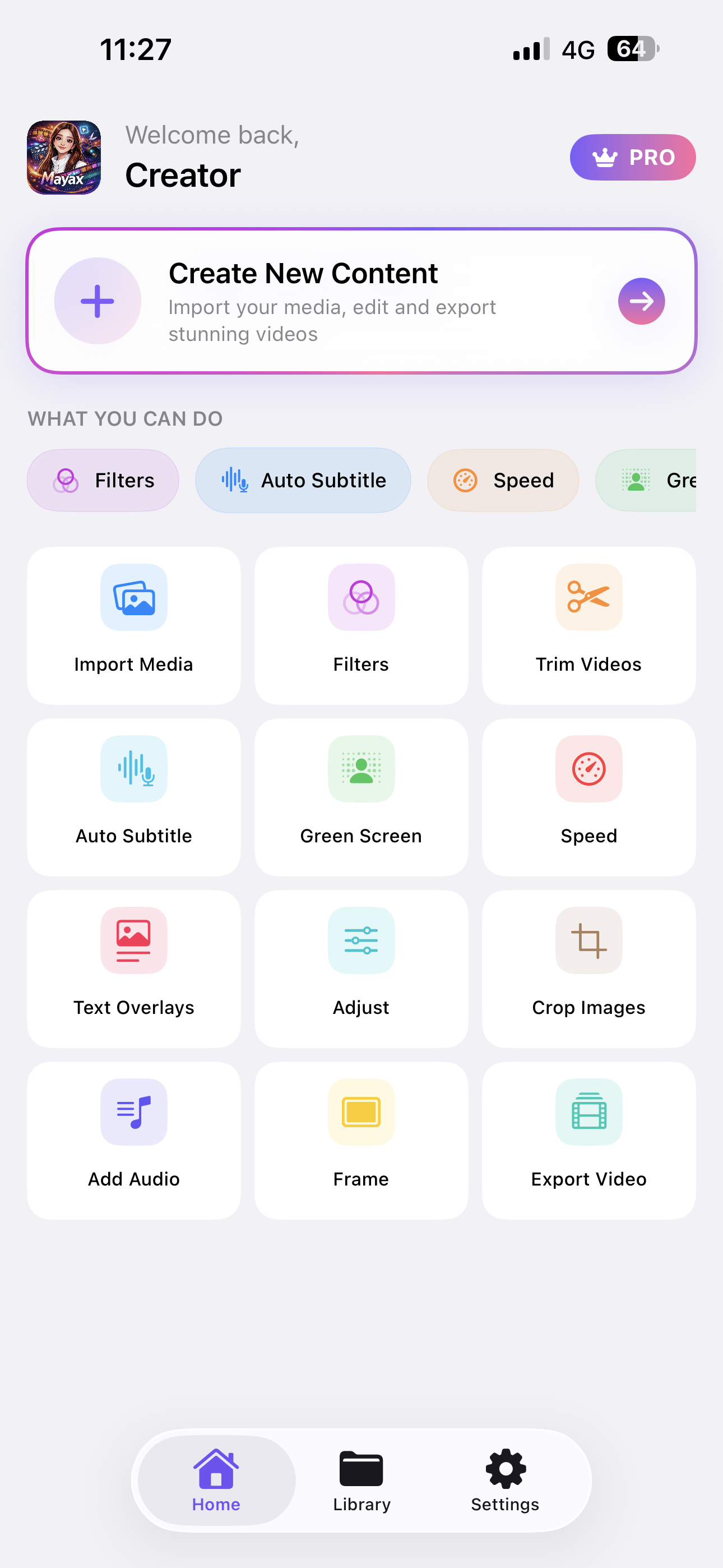Open the Trim Videos tile
Viewport: 723px width, 1568px height.
(588, 625)
